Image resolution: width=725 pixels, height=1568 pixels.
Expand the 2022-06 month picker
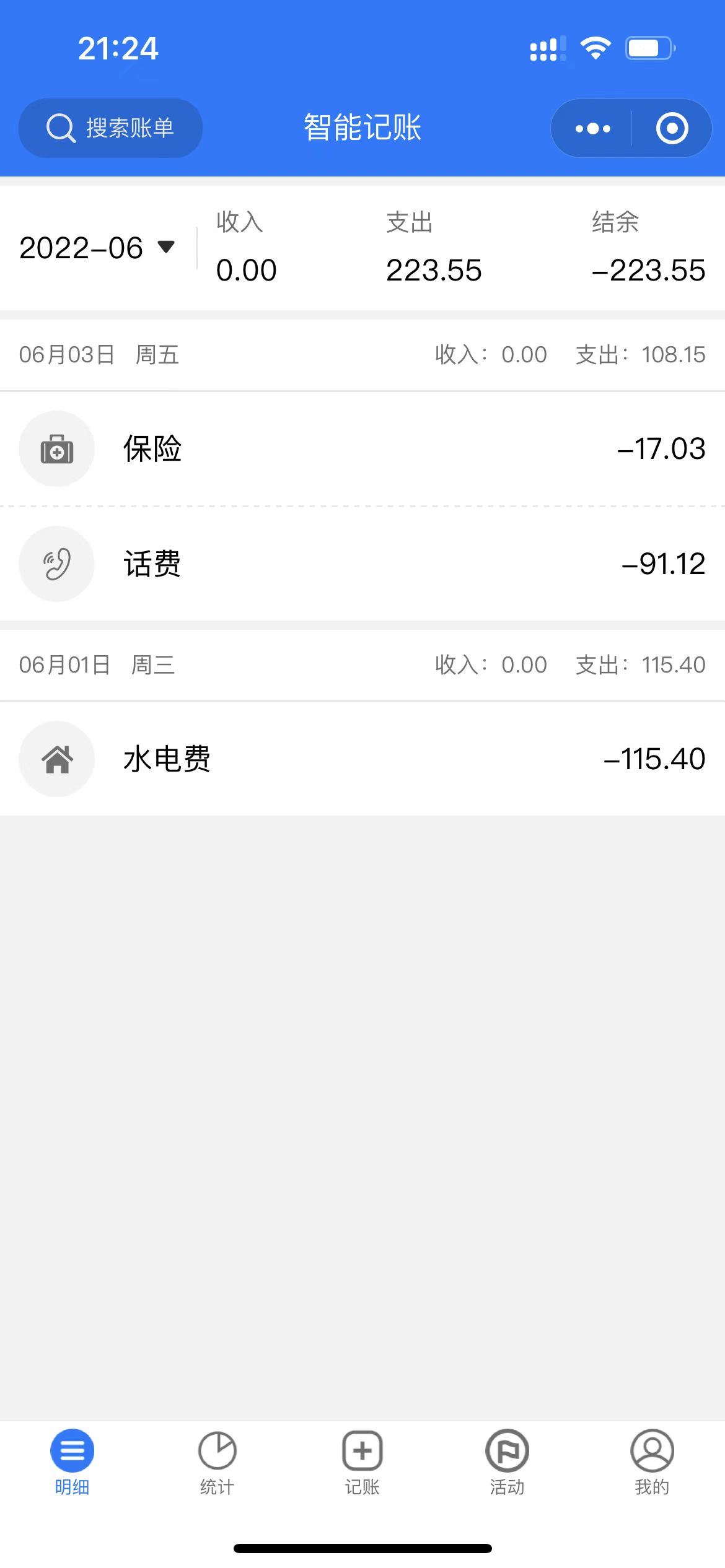pyautogui.click(x=97, y=248)
